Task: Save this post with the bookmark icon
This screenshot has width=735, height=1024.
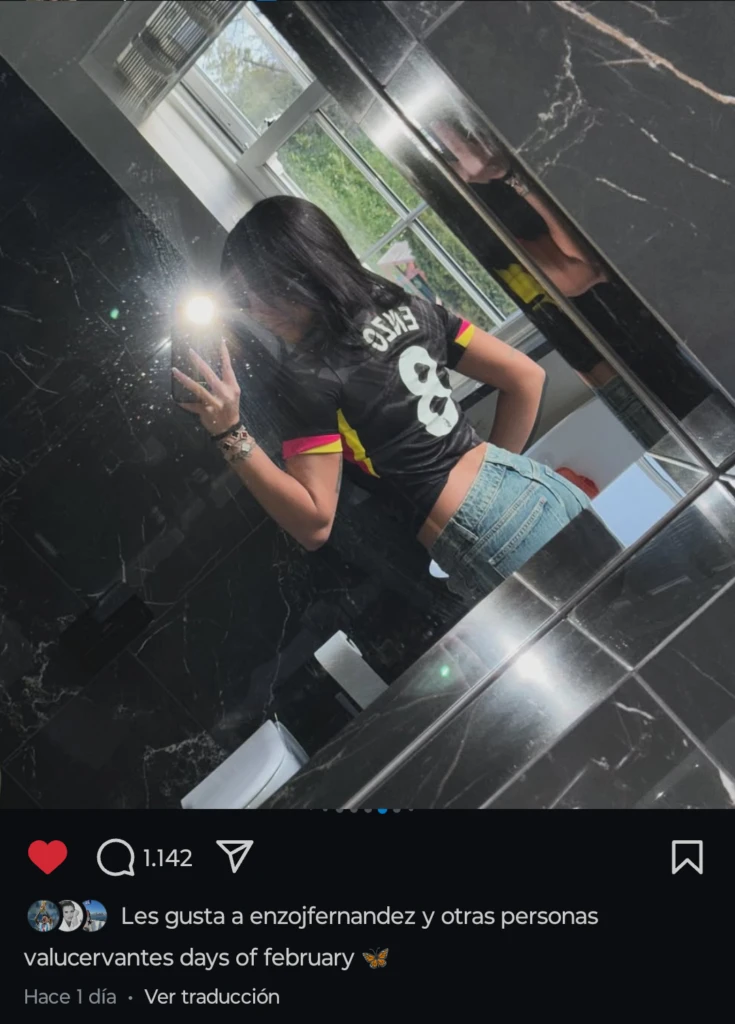Action: [x=687, y=857]
